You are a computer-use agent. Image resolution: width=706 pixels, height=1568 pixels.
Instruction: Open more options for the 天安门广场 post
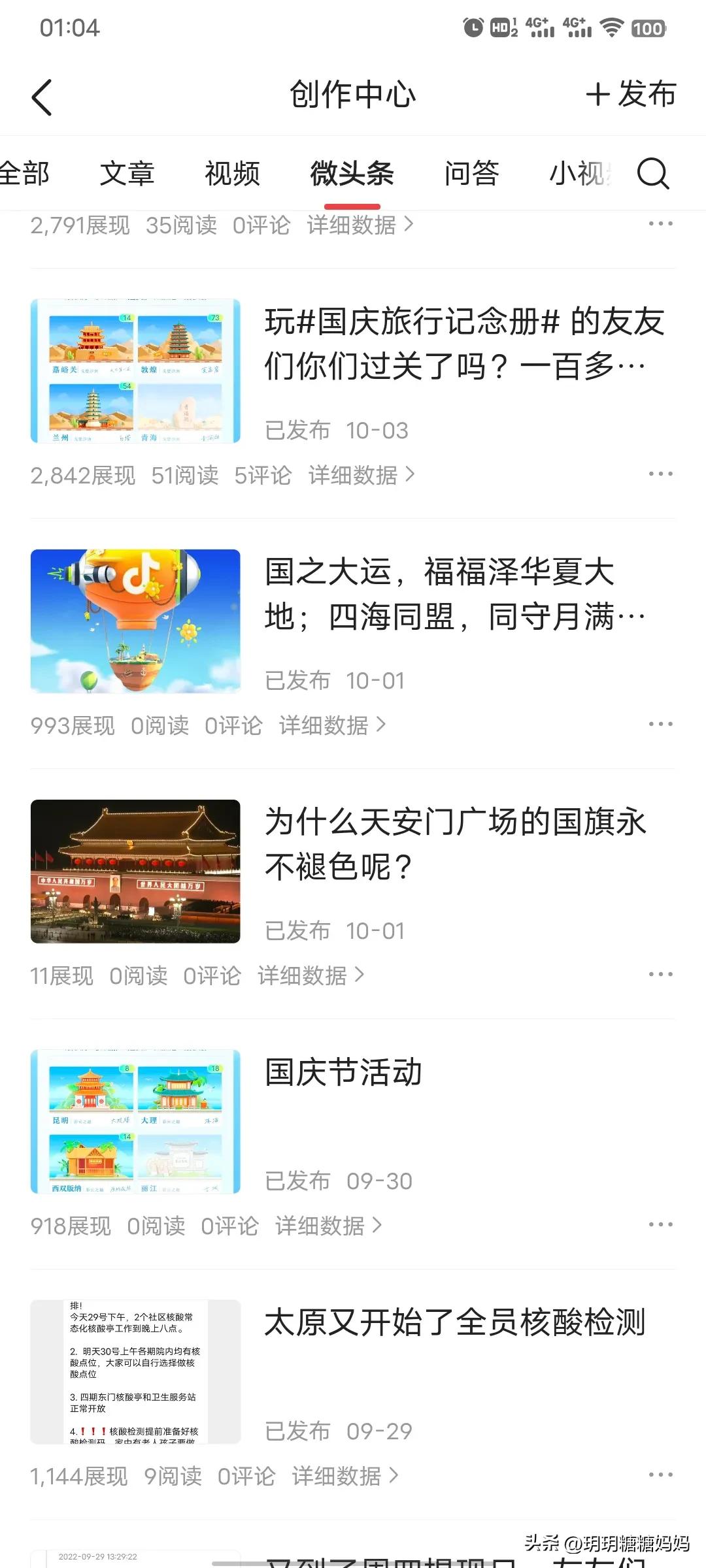[x=660, y=974]
